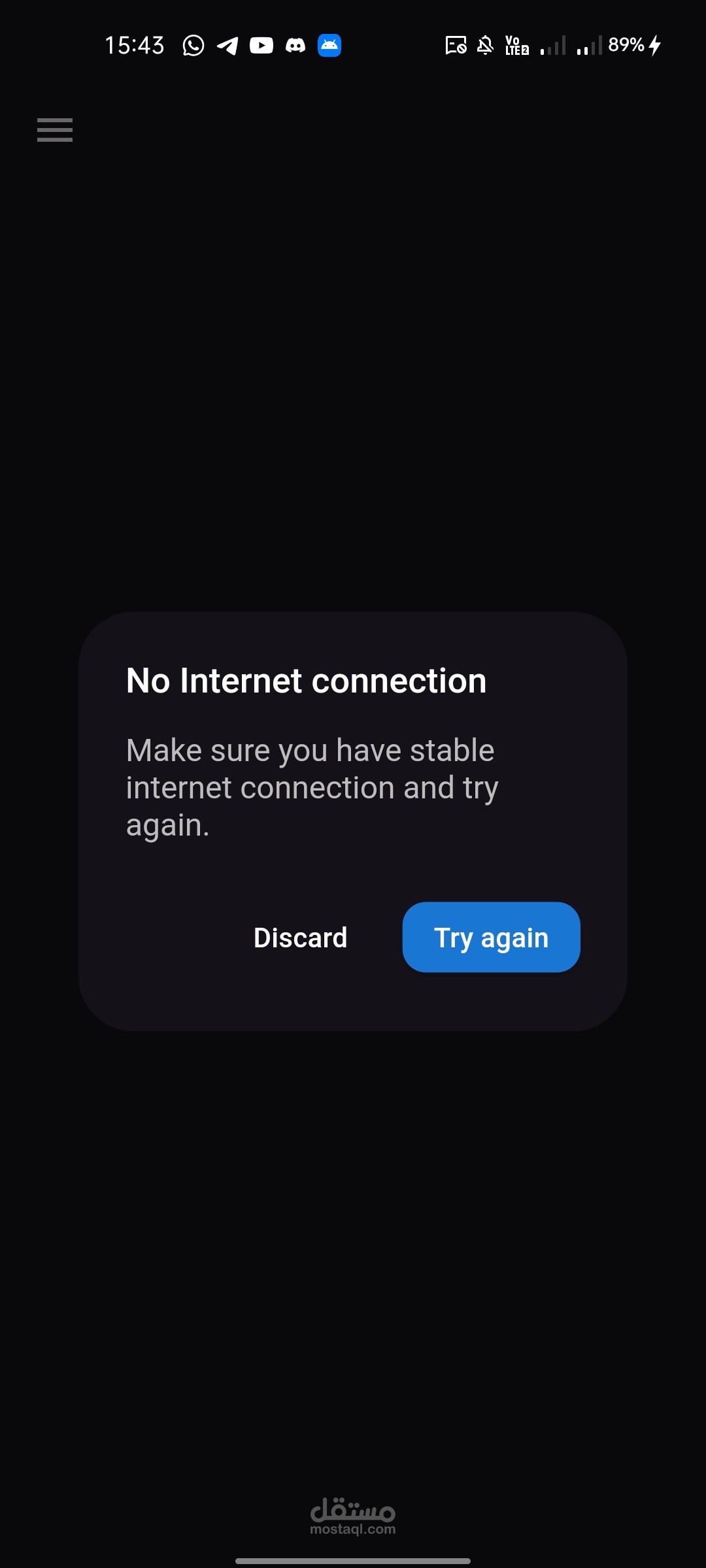
Task: Open the hamburger drawer menu
Action: pyautogui.click(x=55, y=130)
